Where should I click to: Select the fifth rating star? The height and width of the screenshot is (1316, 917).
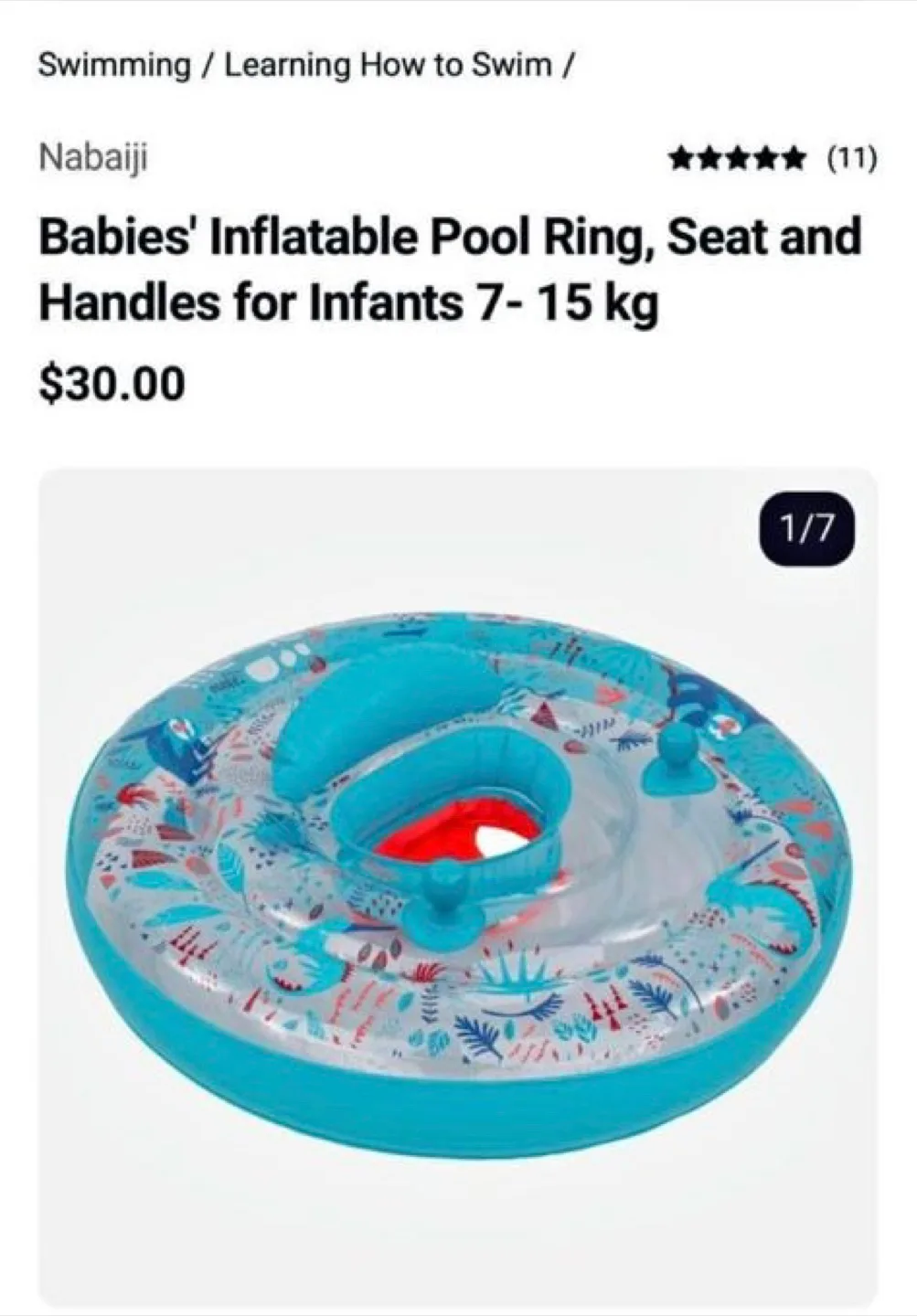[x=794, y=156]
